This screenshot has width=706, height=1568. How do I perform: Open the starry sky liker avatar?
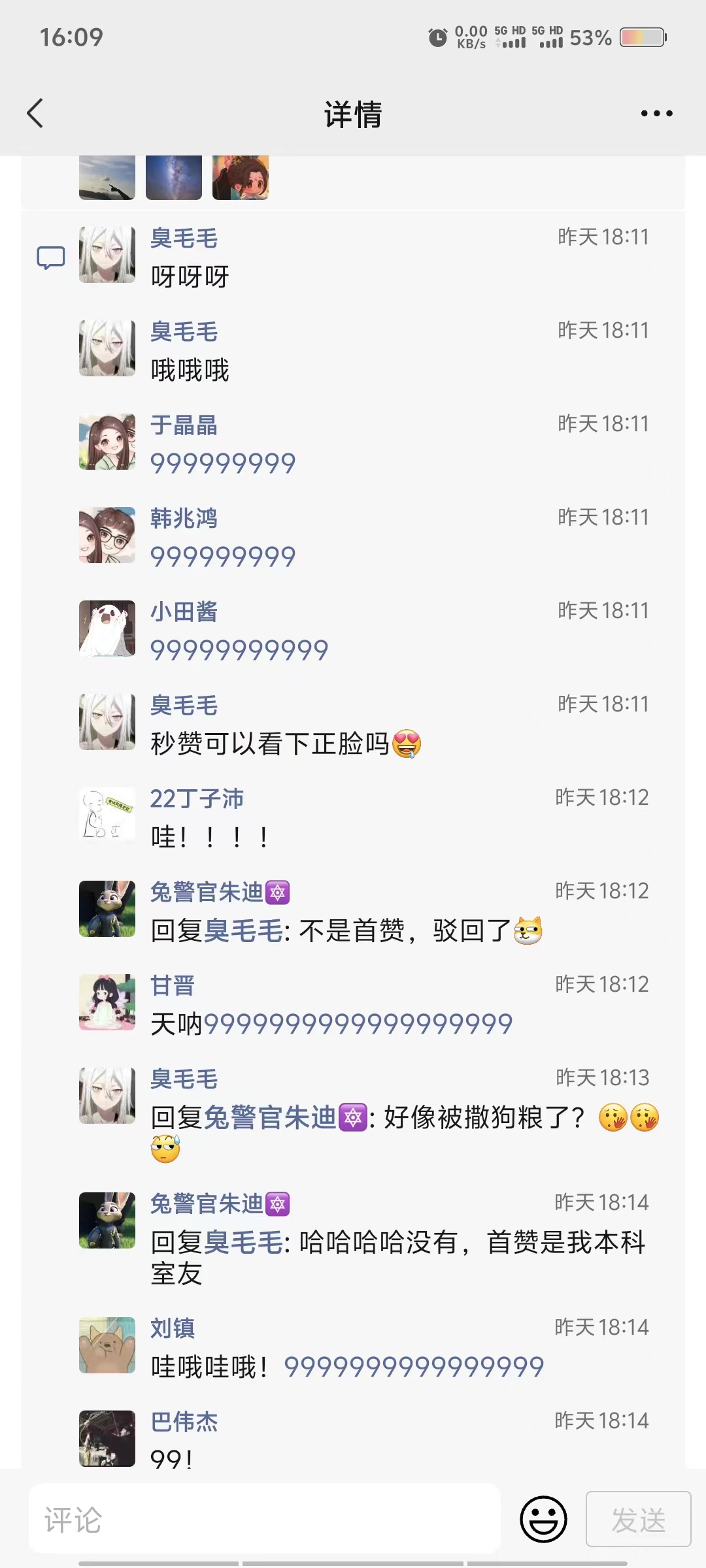pyautogui.click(x=174, y=178)
